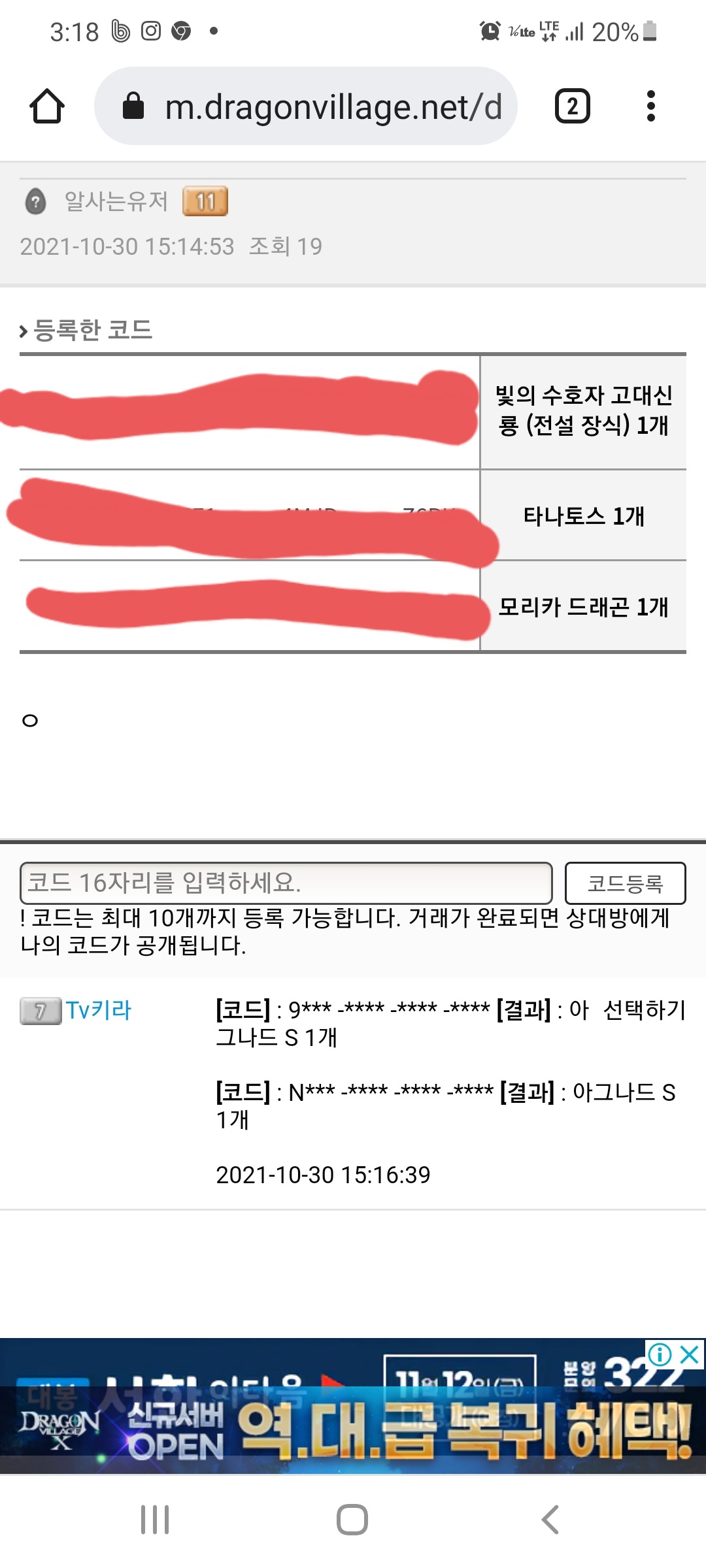Go to the browser home page
Screen dimensions: 706x1568
[x=47, y=106]
